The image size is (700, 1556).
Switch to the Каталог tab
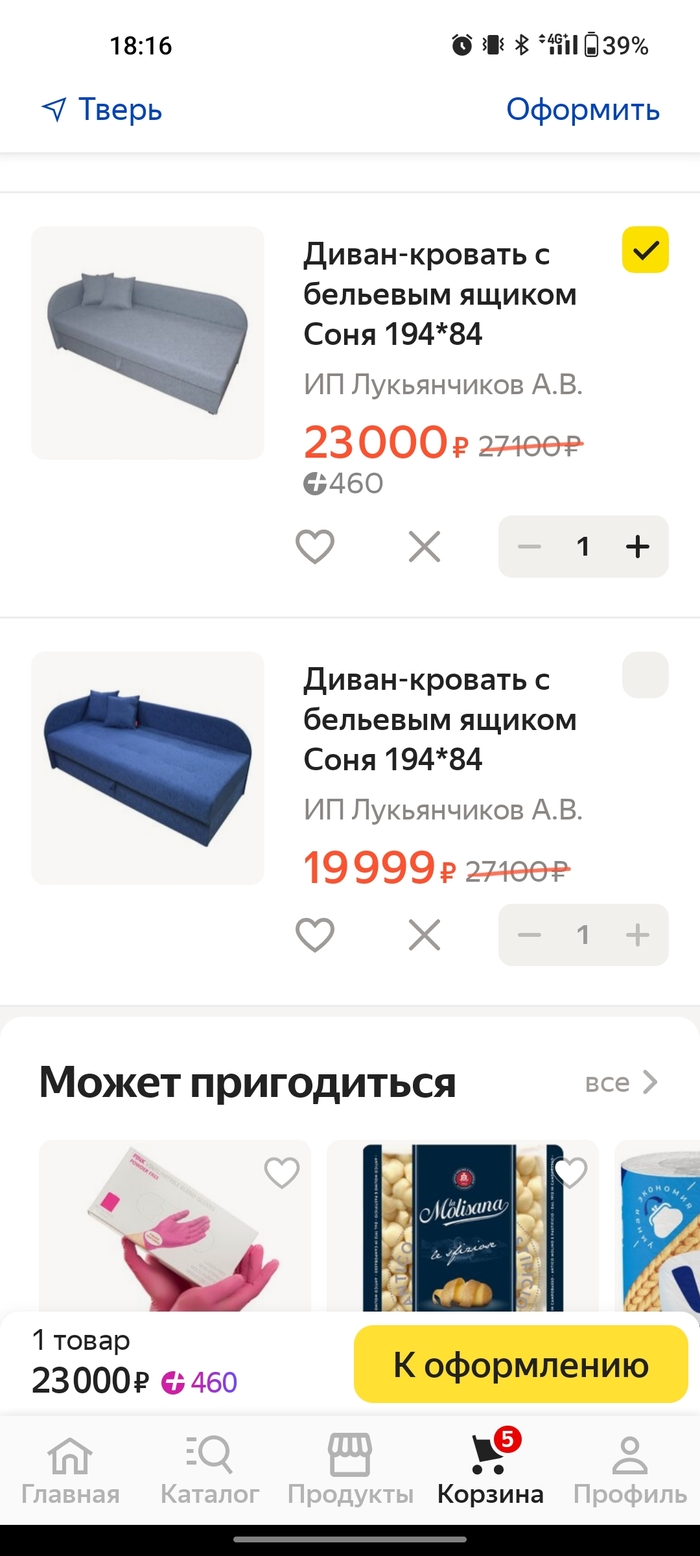tap(210, 1471)
